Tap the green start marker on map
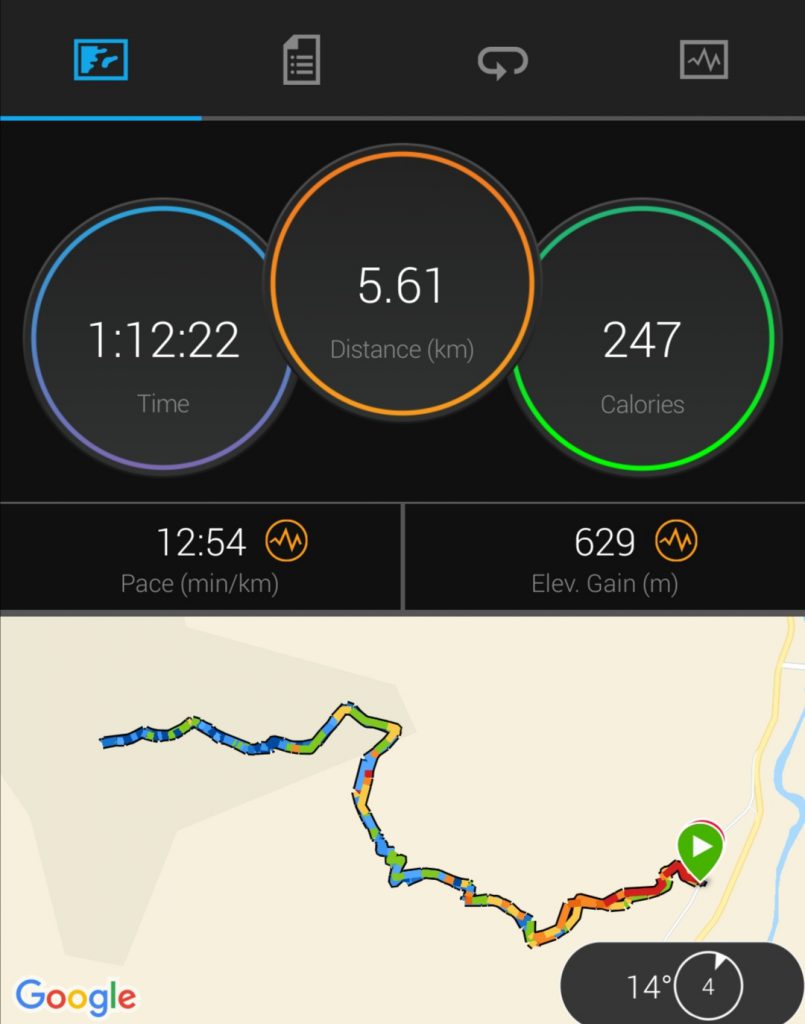Screen dimensions: 805x1024 tap(701, 848)
